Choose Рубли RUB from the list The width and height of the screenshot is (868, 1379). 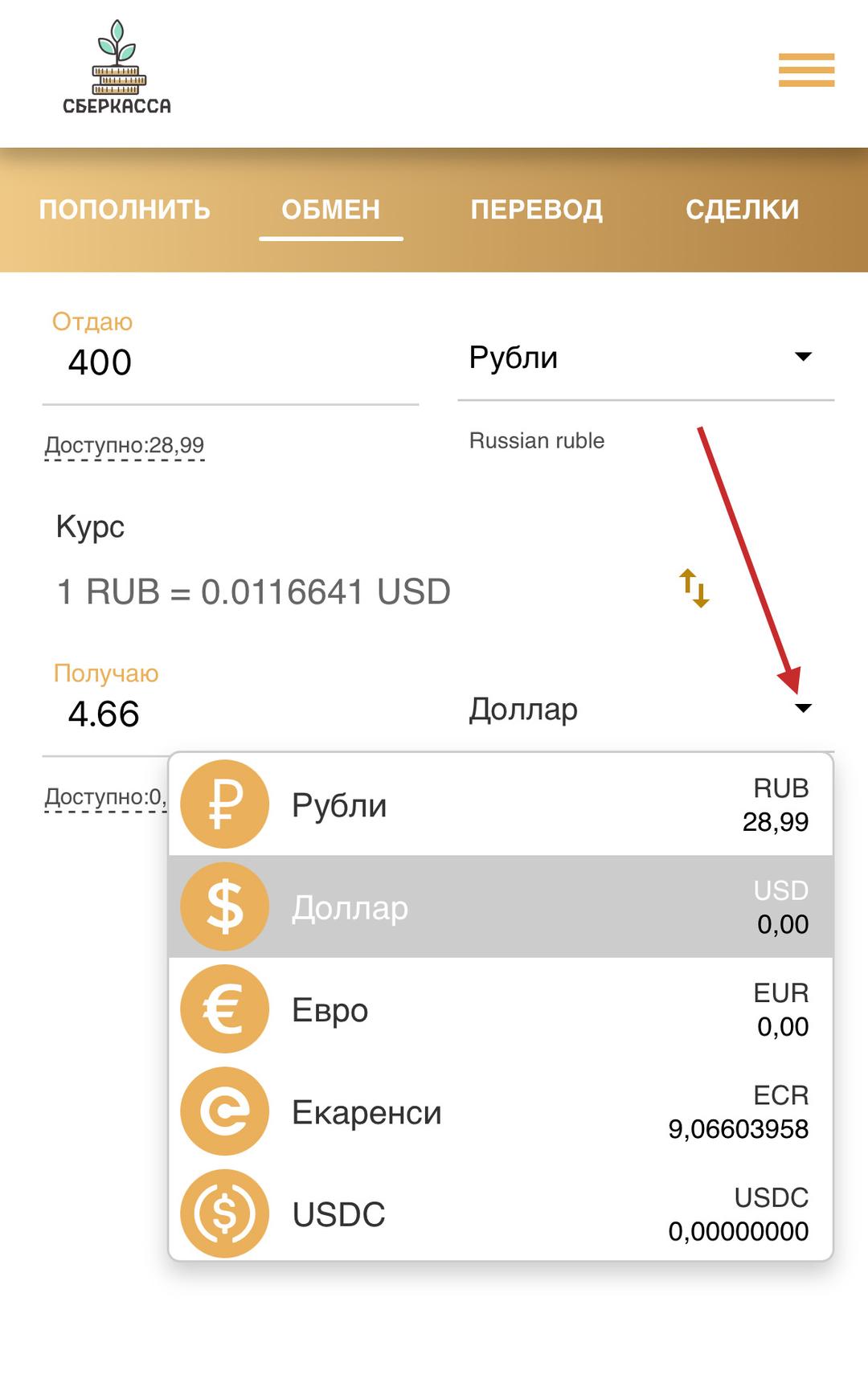(x=500, y=805)
